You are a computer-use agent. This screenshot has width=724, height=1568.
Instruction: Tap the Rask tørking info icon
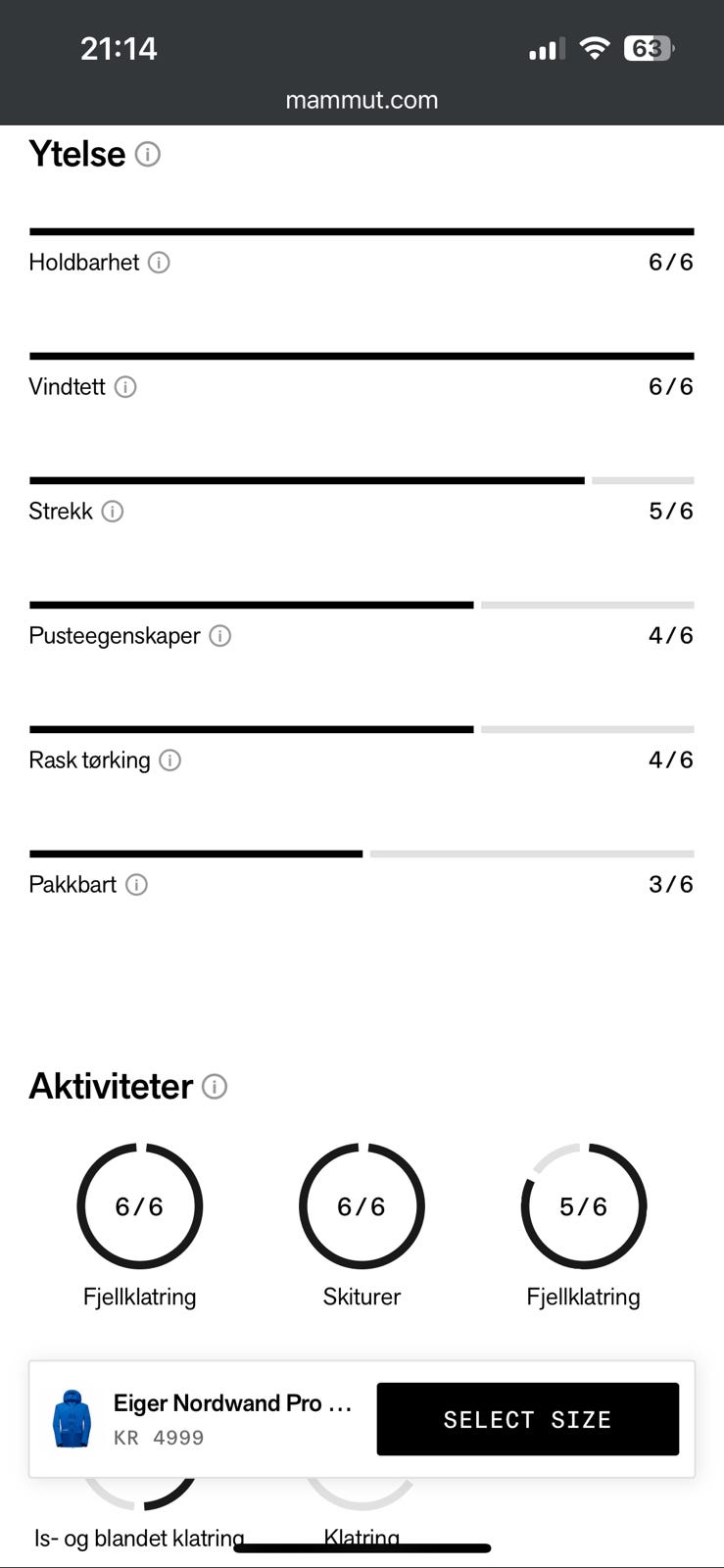tap(170, 760)
